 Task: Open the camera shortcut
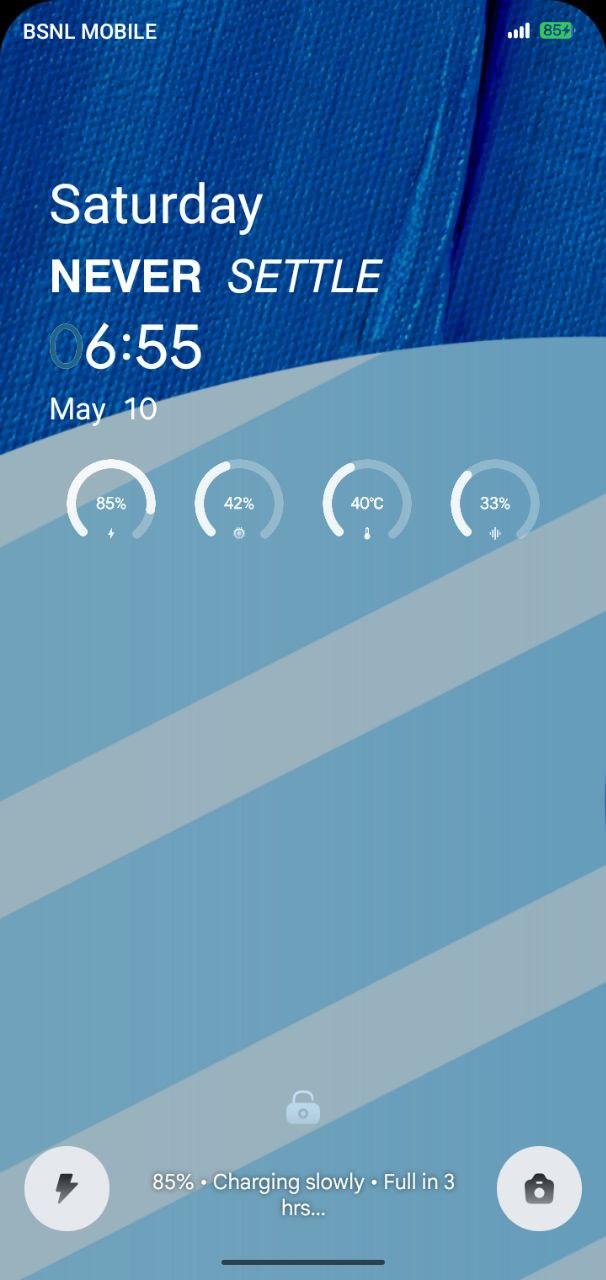[x=539, y=1188]
